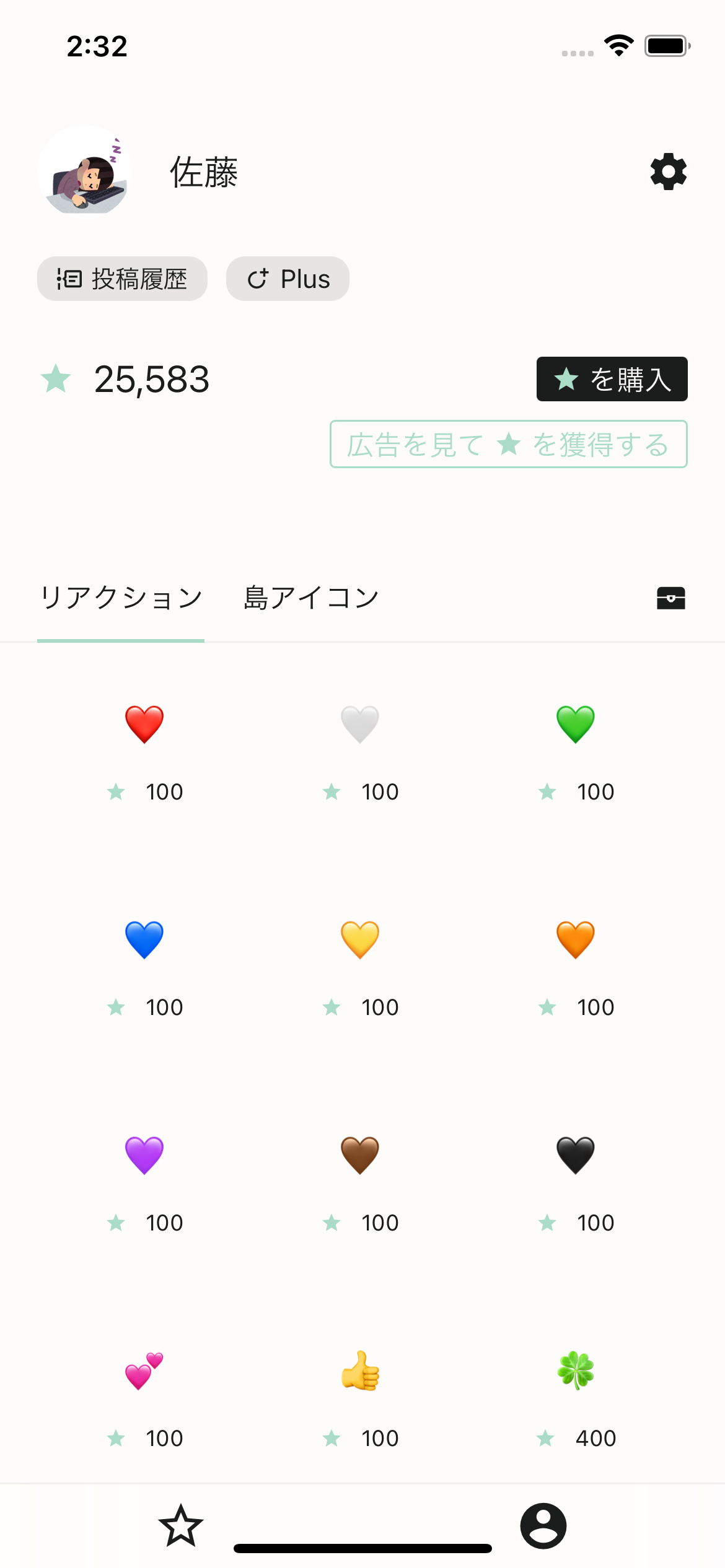Choose the red heart reaction
725x1568 pixels.
click(144, 724)
